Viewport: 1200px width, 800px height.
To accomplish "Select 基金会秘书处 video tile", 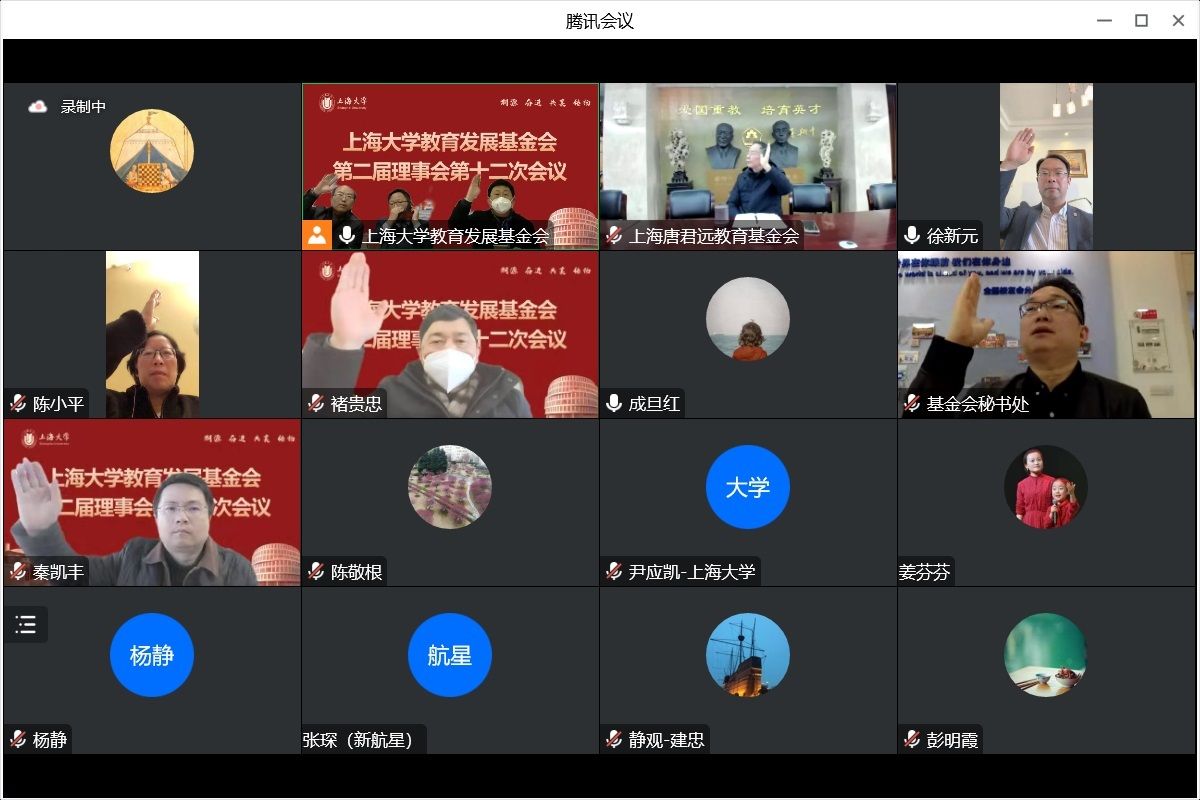I will click(1046, 334).
